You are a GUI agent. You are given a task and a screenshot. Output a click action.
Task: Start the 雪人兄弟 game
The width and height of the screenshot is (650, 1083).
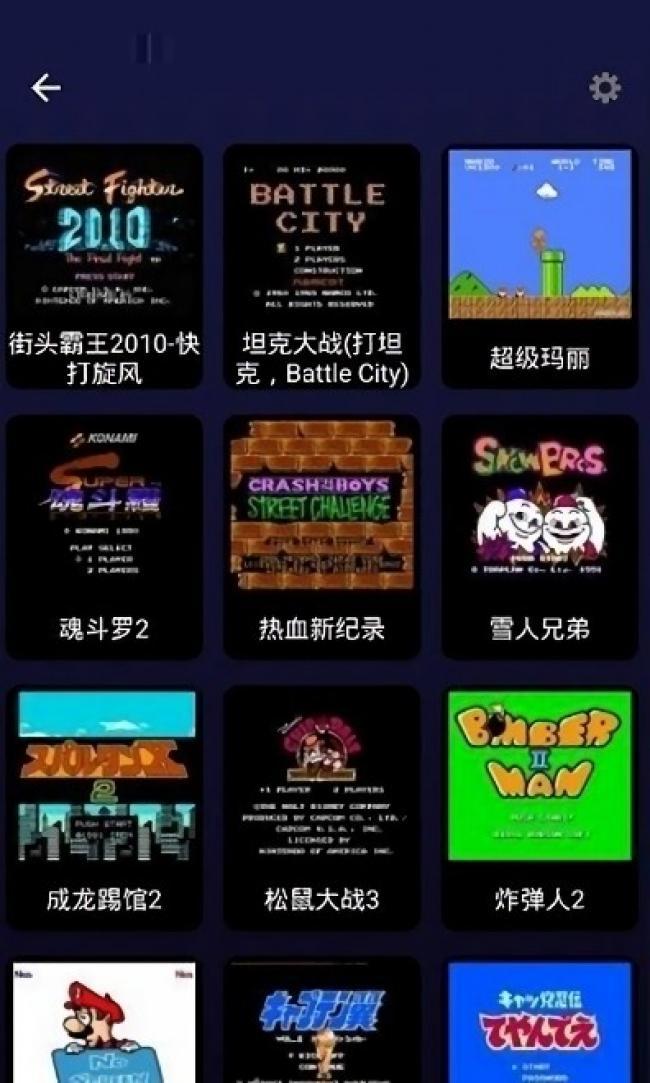[539, 537]
